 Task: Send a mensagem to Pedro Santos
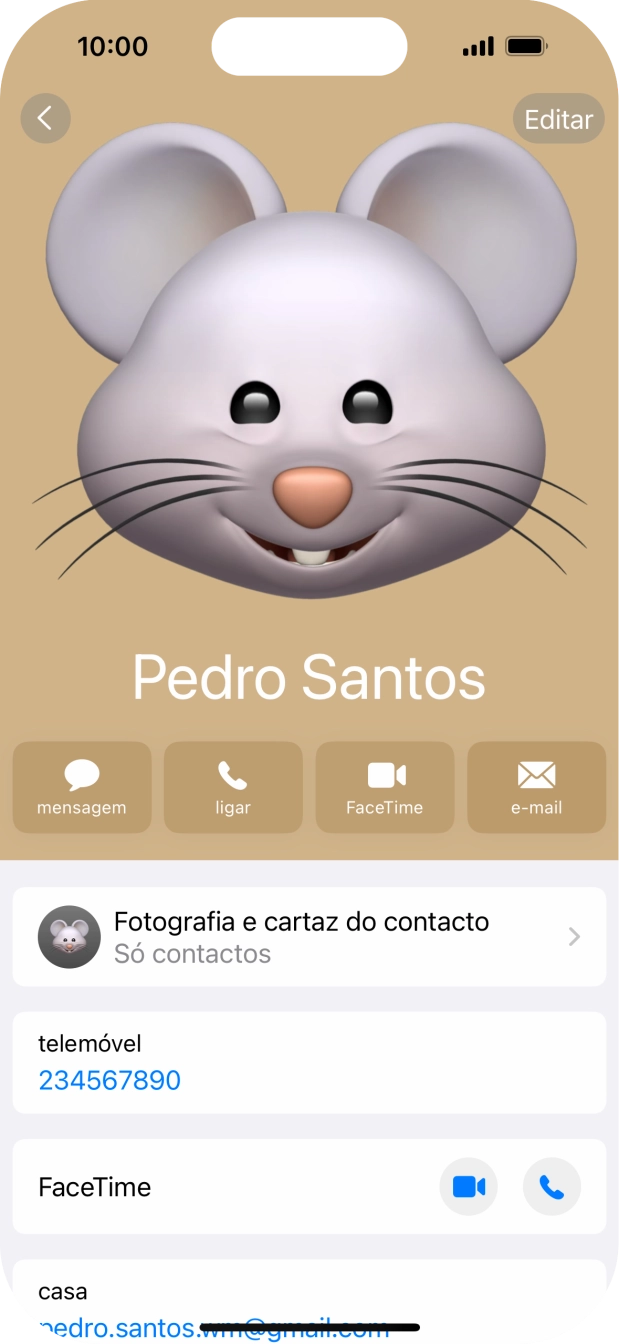82,787
